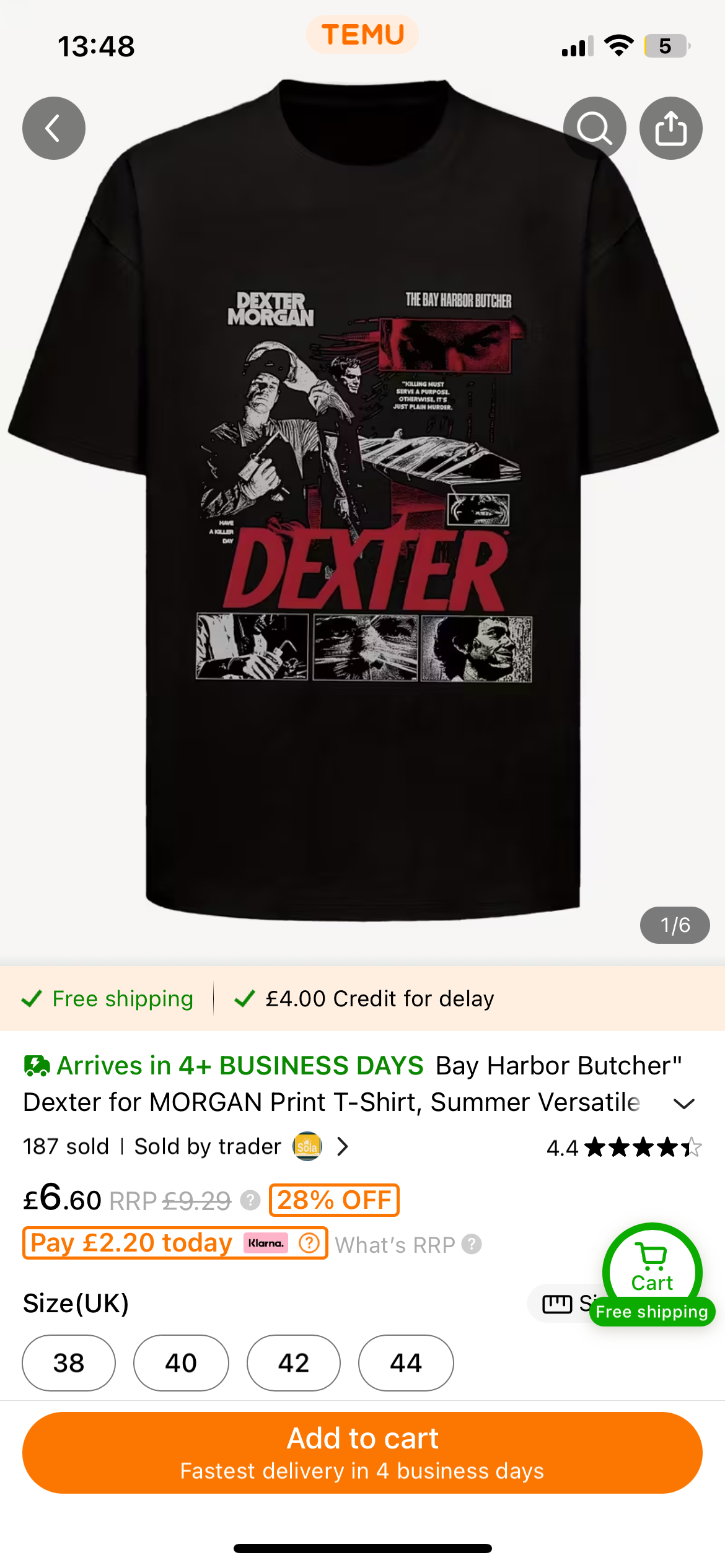Viewport: 725px width, 1568px height.
Task: Open the product image gallery
Action: point(362,495)
